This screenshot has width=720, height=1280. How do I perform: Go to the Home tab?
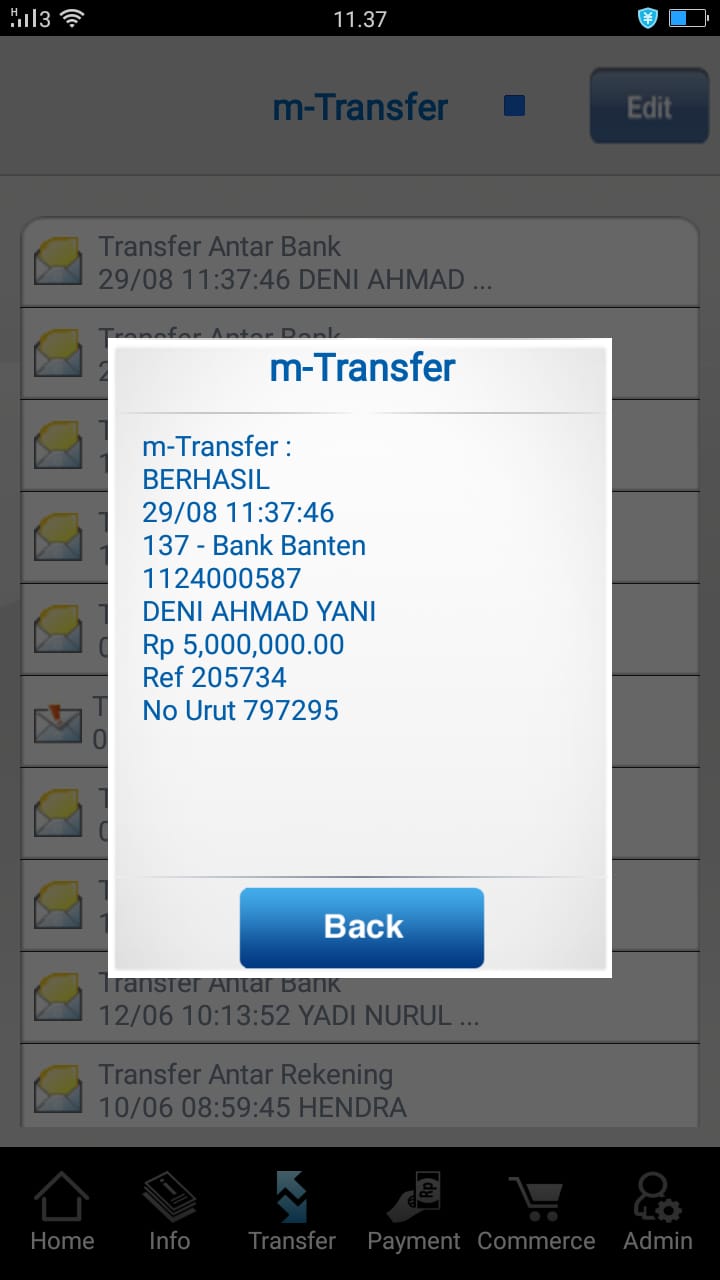pos(62,1213)
